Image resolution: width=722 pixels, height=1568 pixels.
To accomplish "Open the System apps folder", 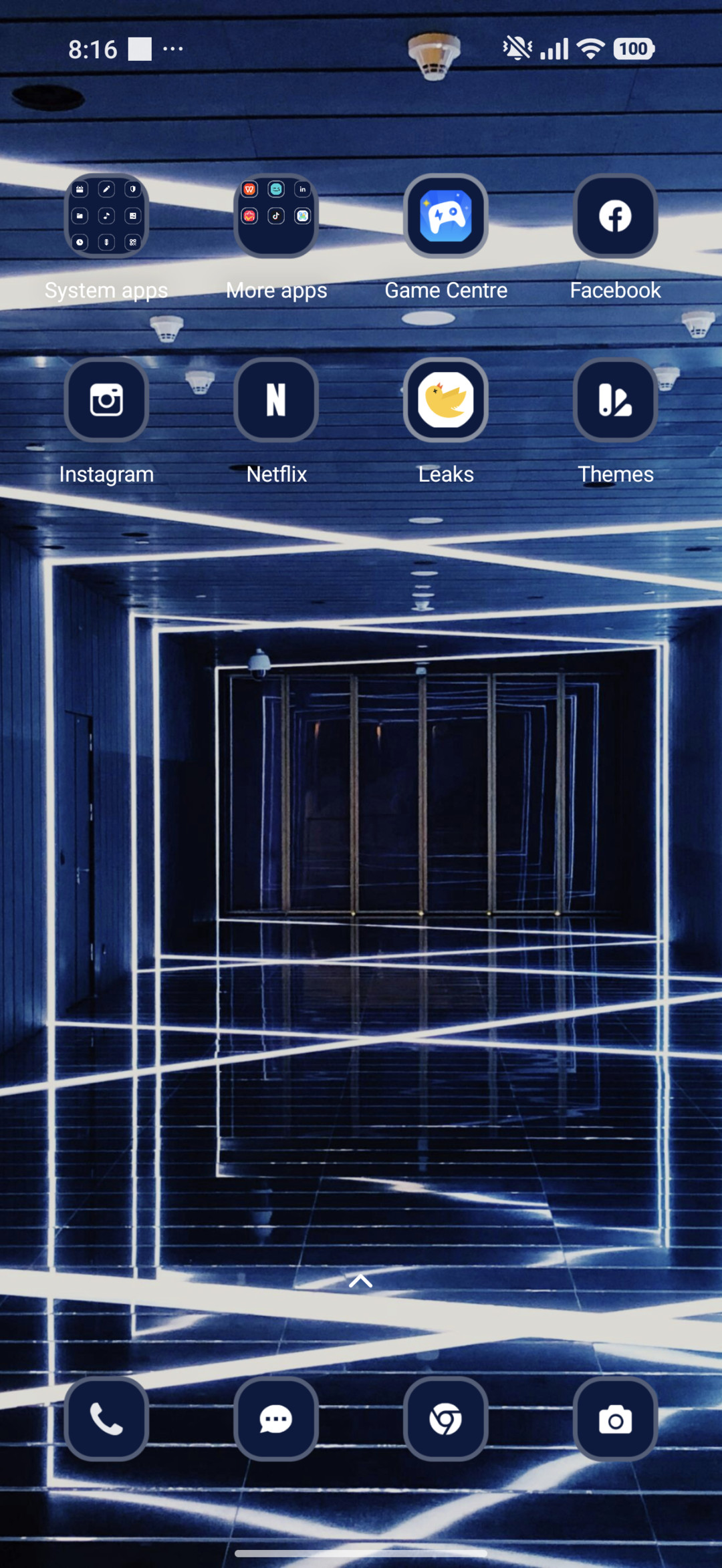I will [x=106, y=216].
